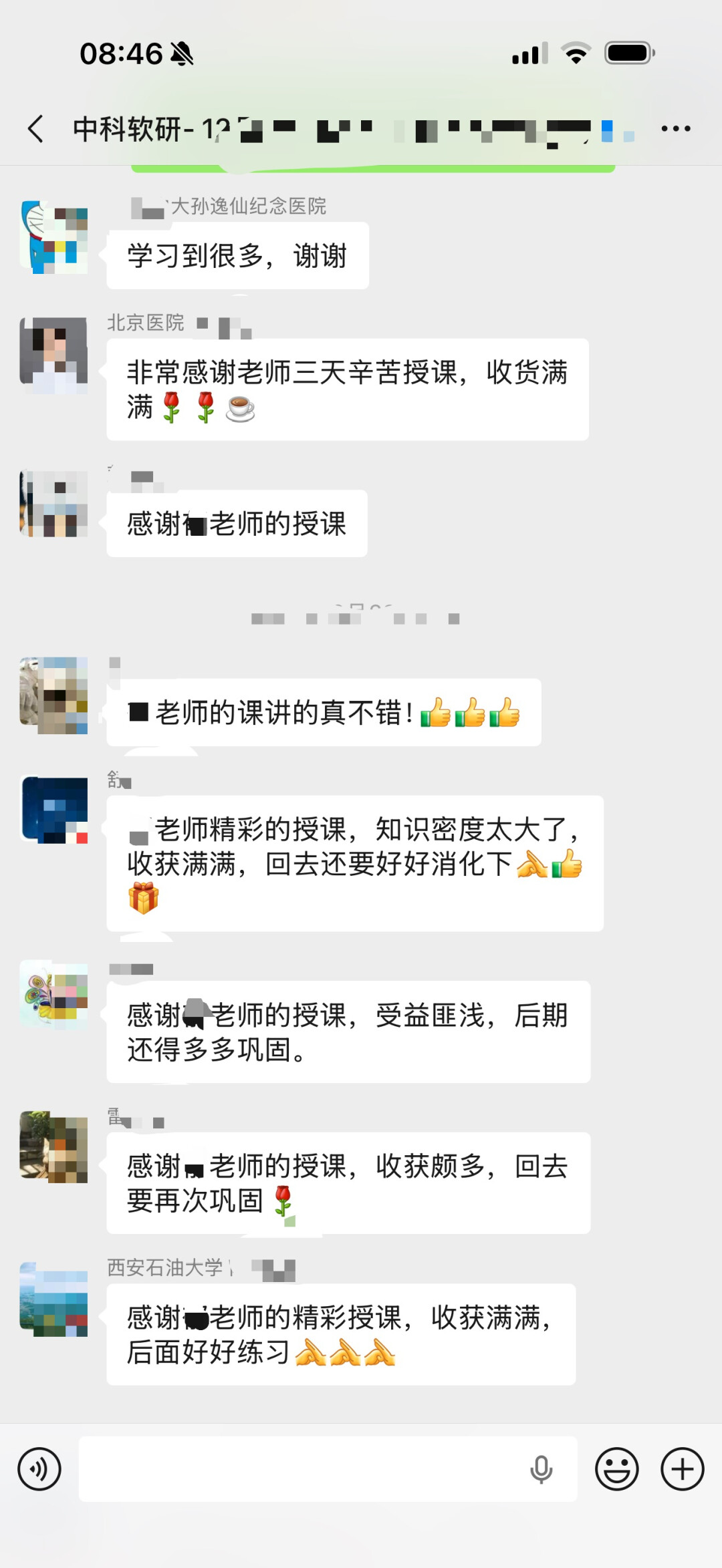
Task: Tap the message text field
Action: (x=301, y=1469)
